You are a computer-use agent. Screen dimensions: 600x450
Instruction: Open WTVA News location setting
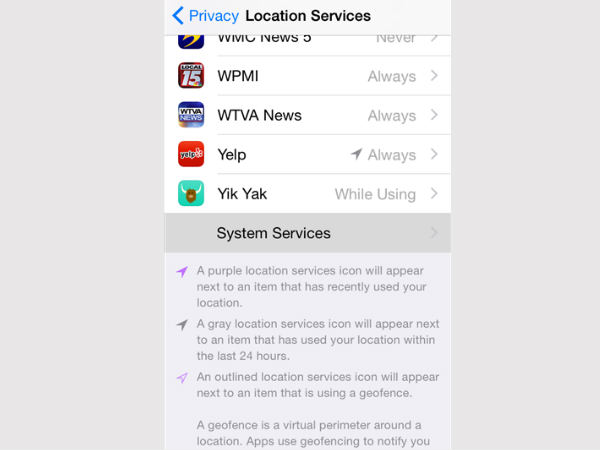point(308,115)
